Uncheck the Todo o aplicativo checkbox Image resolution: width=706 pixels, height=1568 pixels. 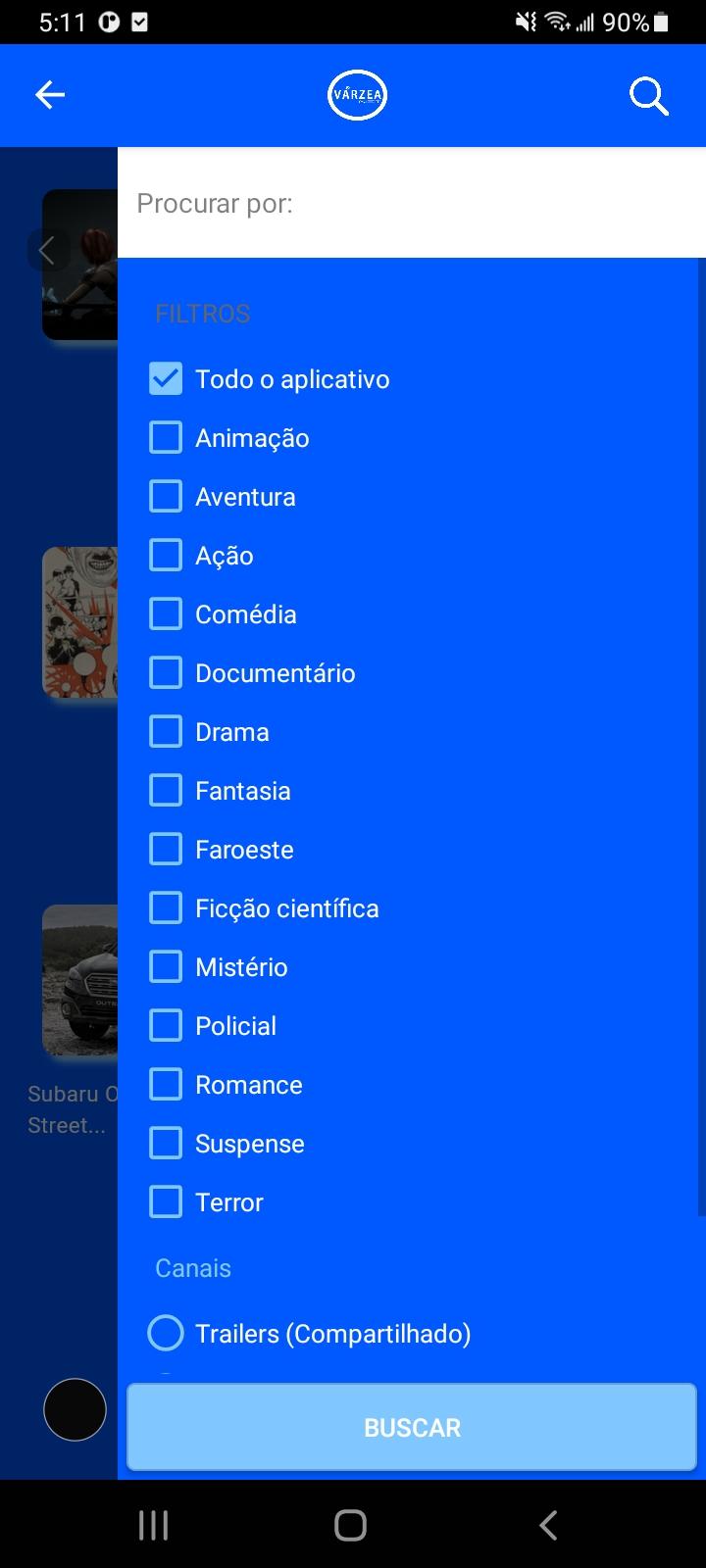pos(166,379)
